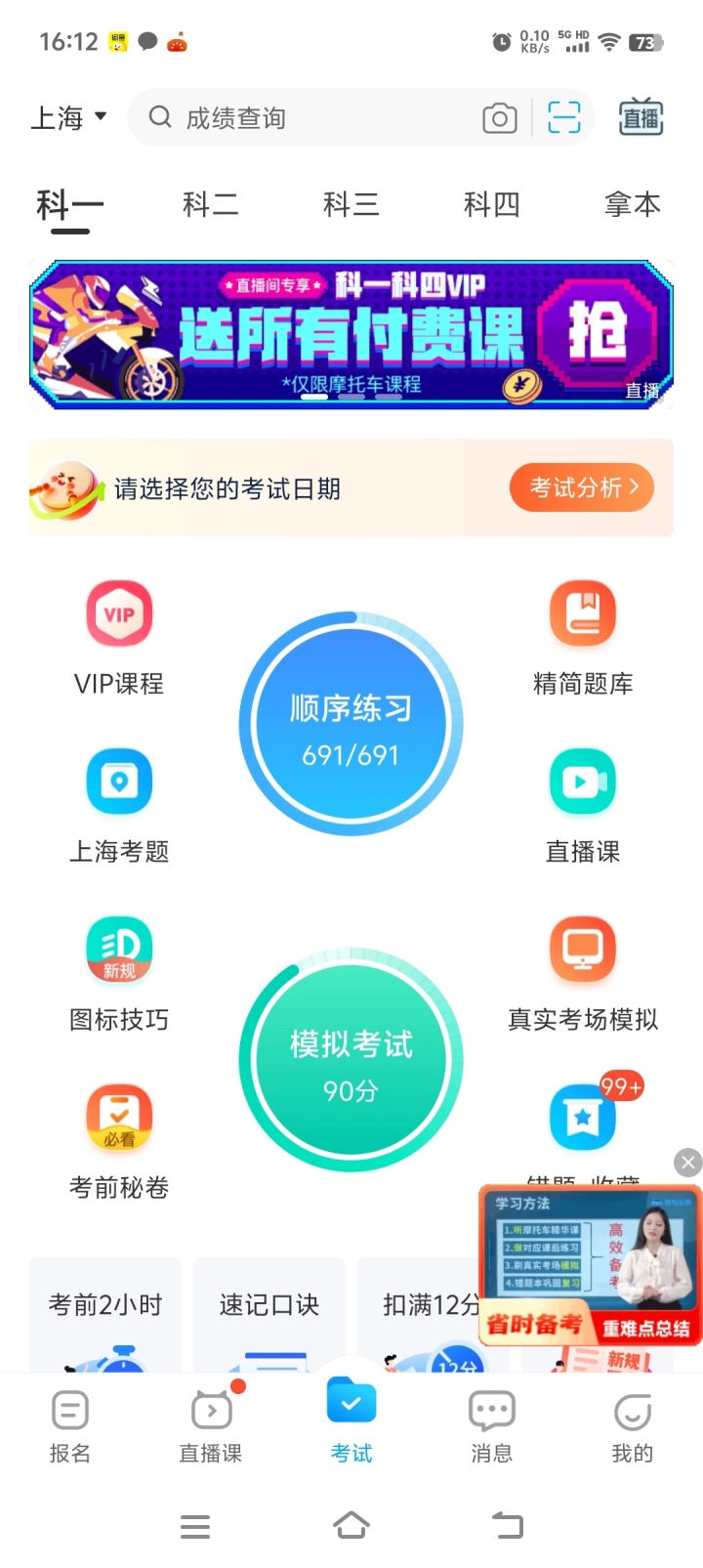The width and height of the screenshot is (703, 1568).
Task: Tap the 考试分析 button
Action: [x=582, y=487]
